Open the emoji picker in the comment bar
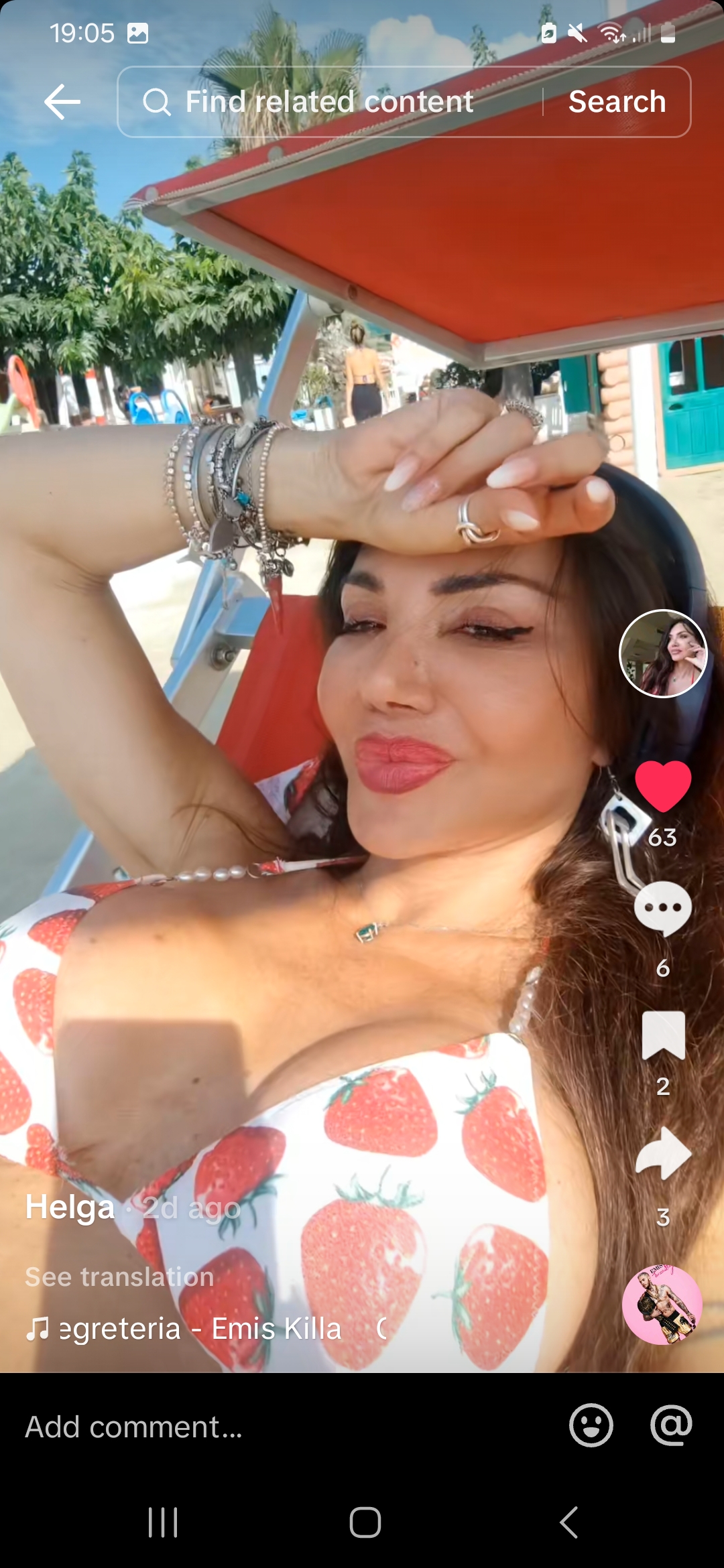 tap(591, 1425)
